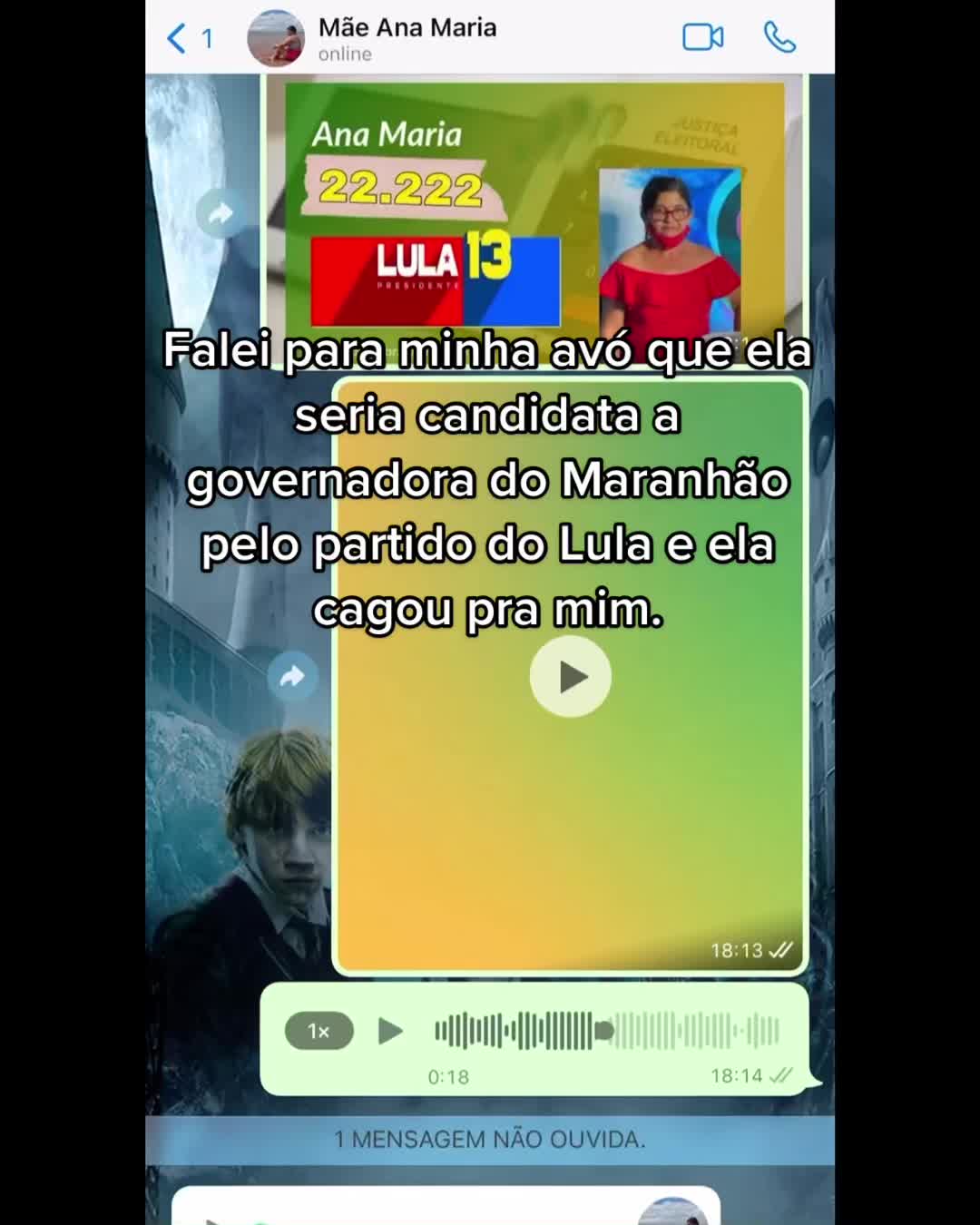Open Mãe Ana Maria's contact info
Screen dimensions: 980x1225
coord(407,38)
